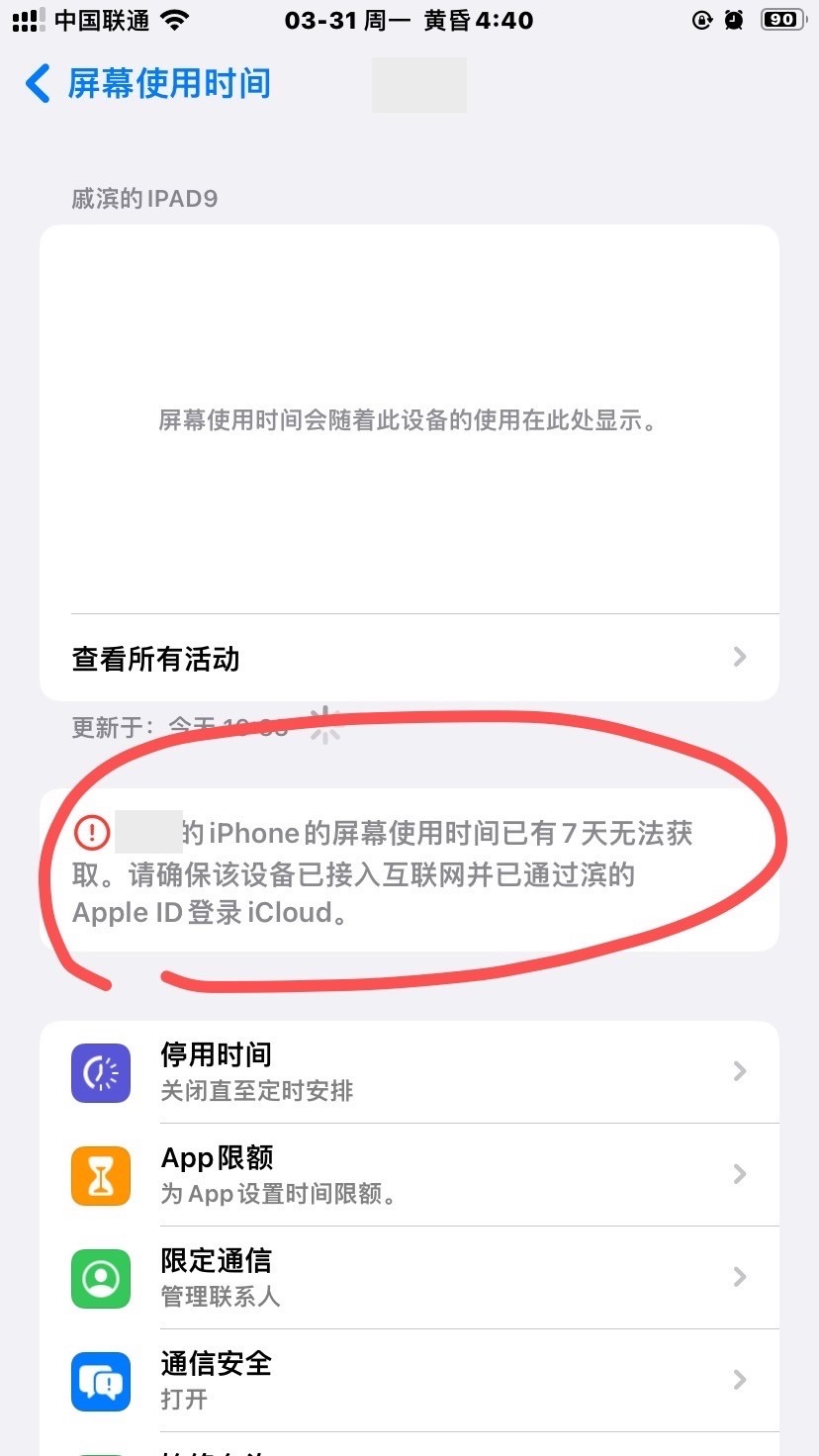
Task: Open 停用时间 settings
Action: (409, 1072)
